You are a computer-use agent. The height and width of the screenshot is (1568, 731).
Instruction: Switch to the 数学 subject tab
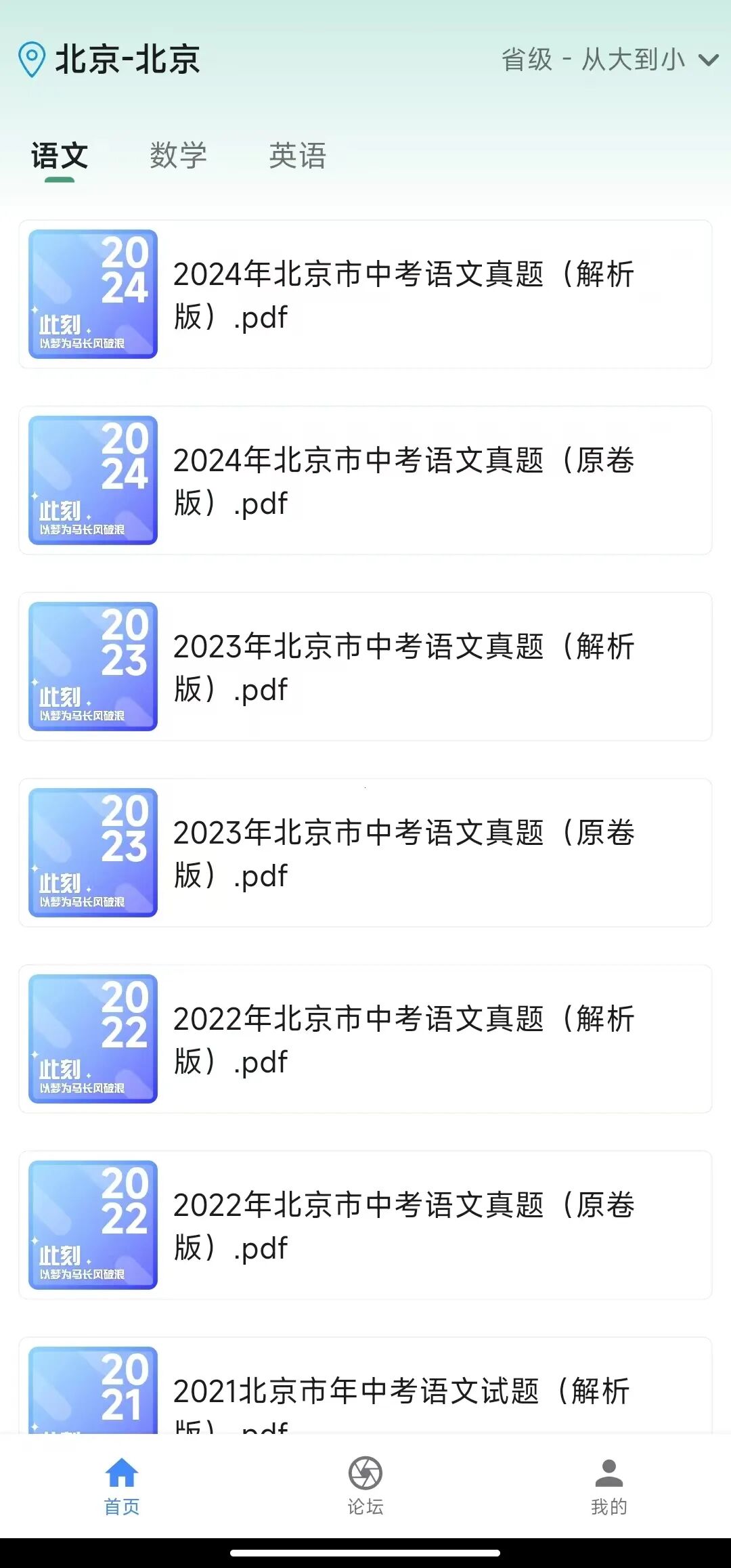click(179, 156)
